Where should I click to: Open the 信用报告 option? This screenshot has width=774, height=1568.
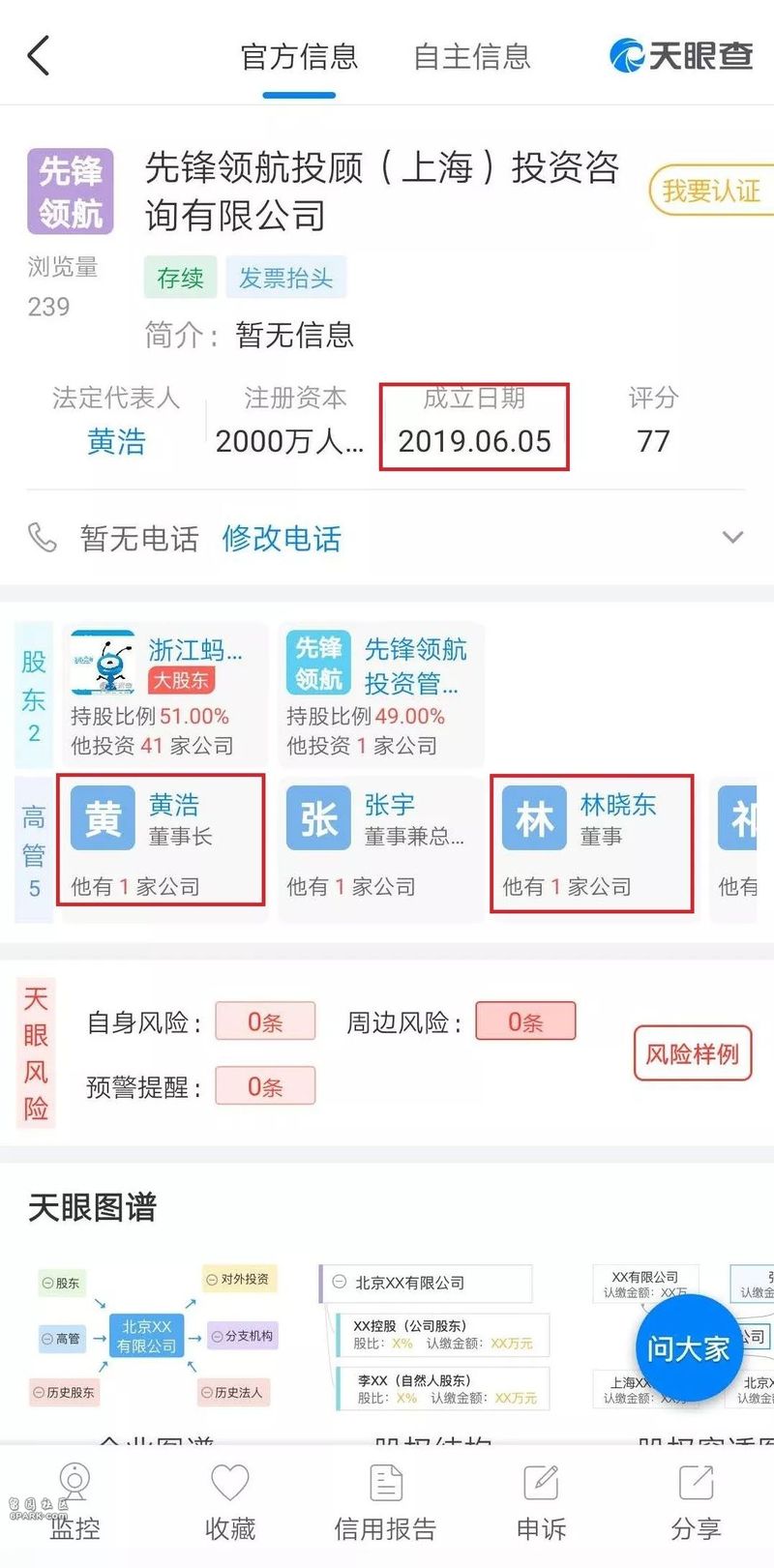385,1504
